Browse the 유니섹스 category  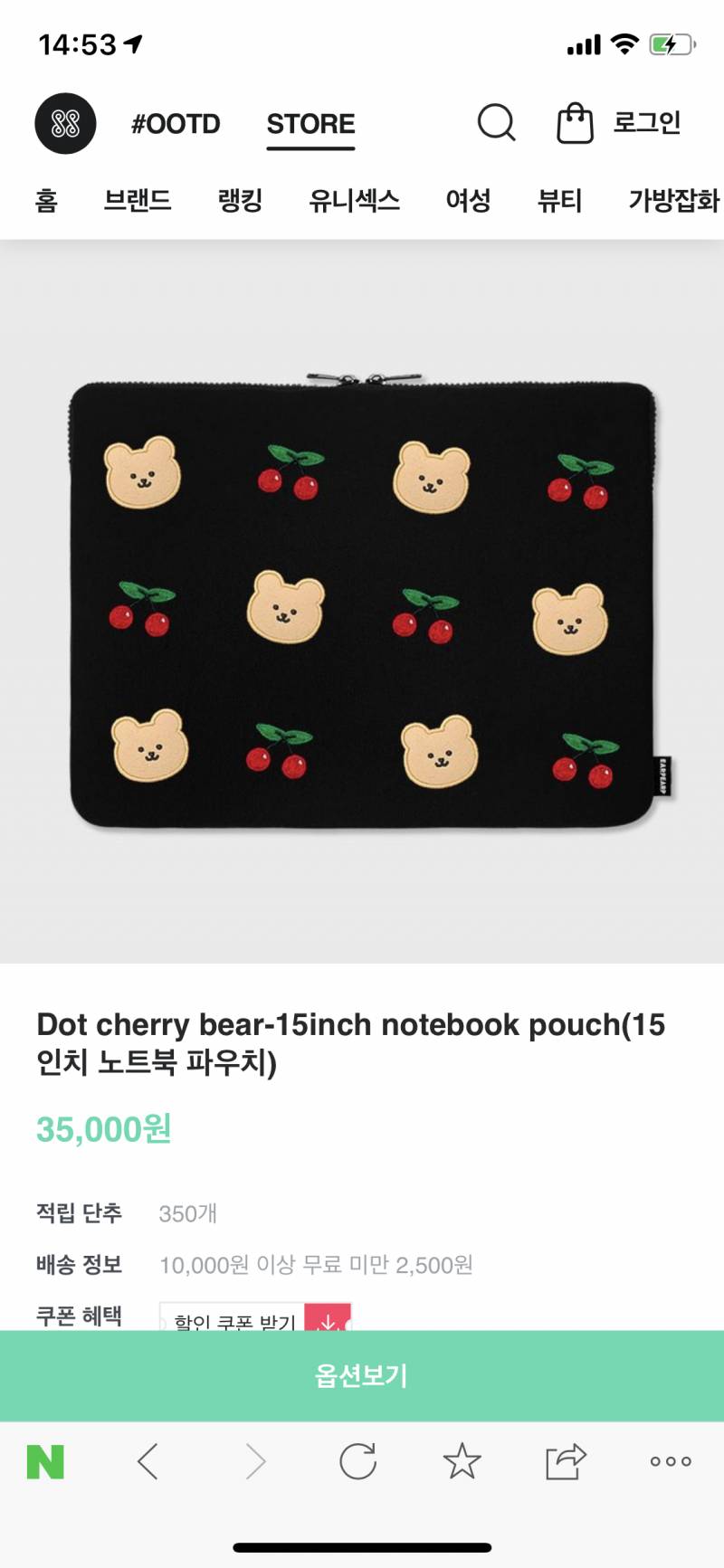click(354, 200)
